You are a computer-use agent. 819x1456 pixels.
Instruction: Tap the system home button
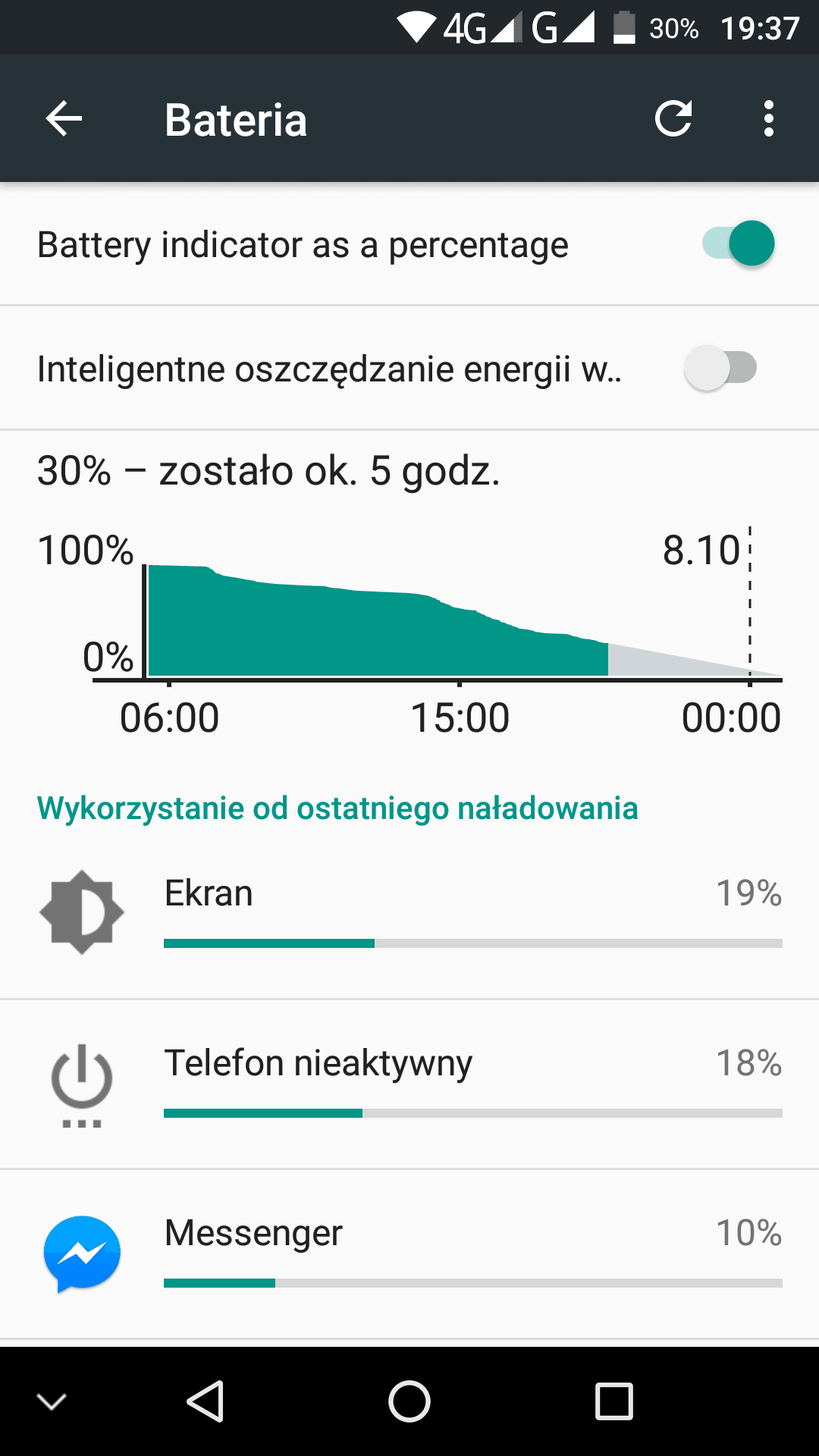tap(409, 1401)
